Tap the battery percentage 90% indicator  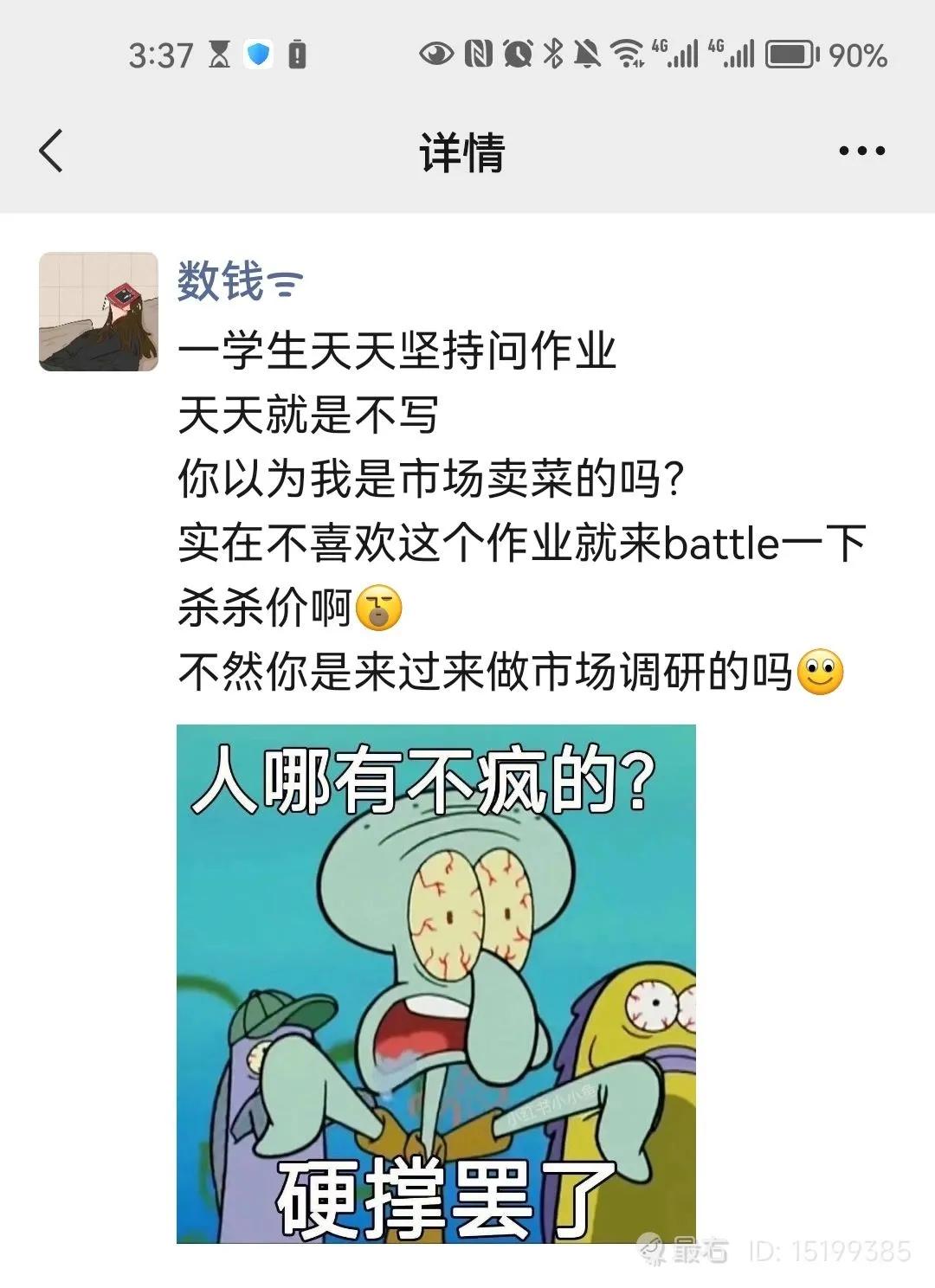(857, 54)
